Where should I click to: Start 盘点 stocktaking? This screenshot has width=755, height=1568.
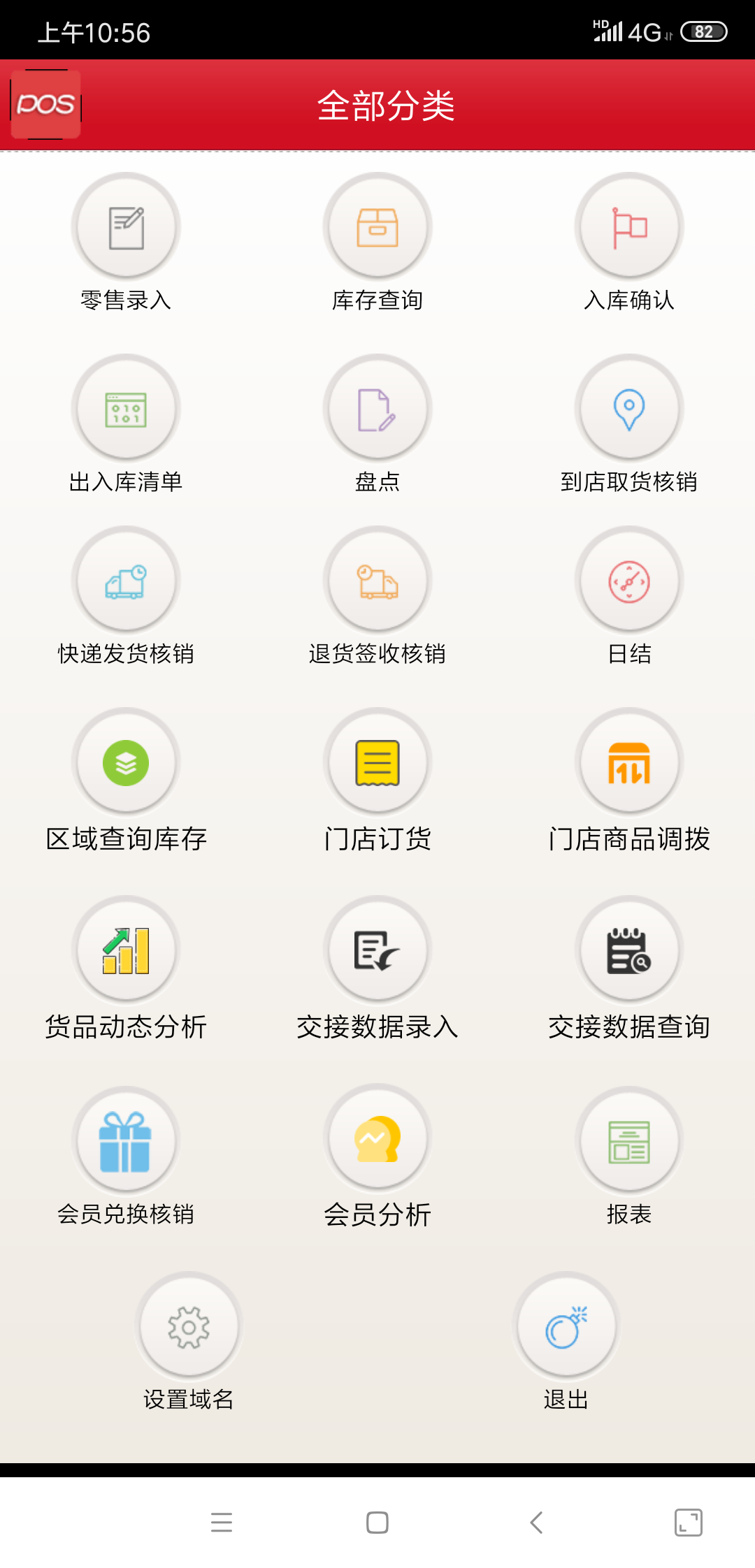377,408
